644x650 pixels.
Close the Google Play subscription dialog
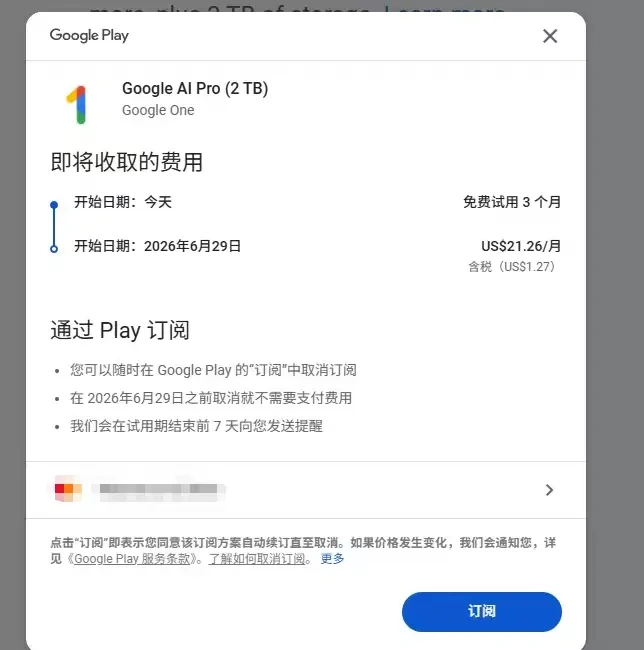[x=550, y=37]
